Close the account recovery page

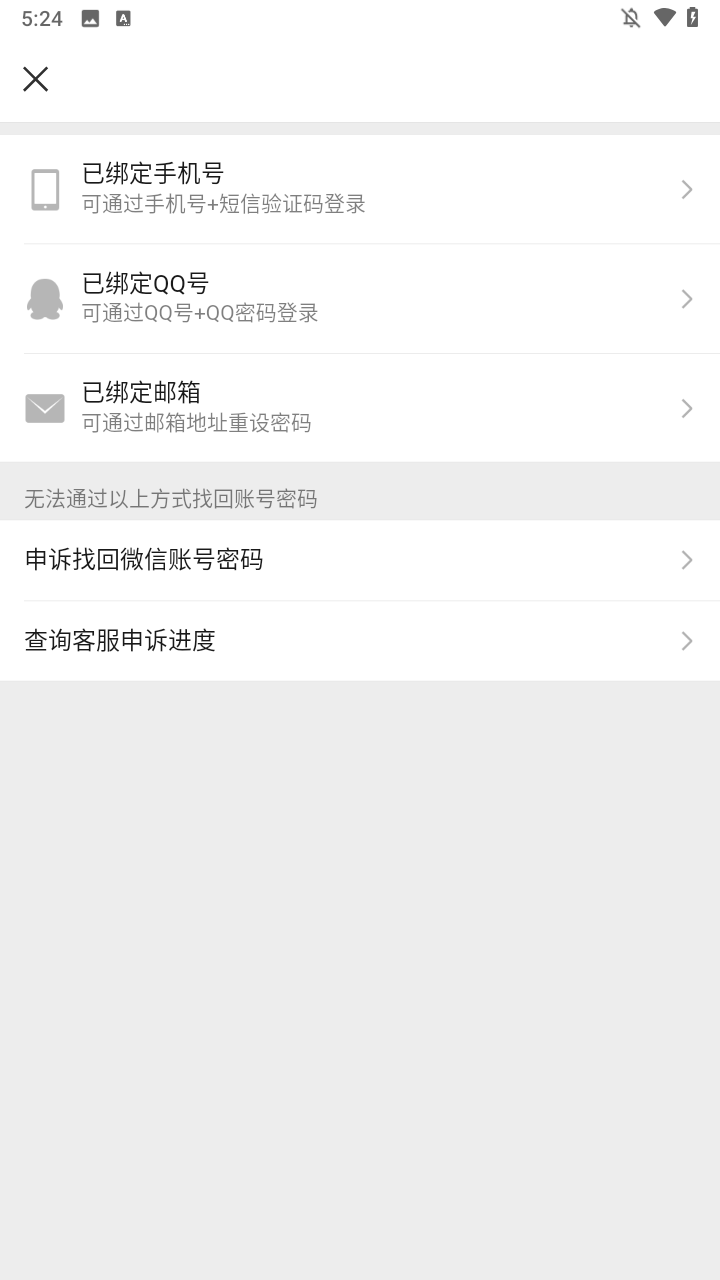point(36,80)
